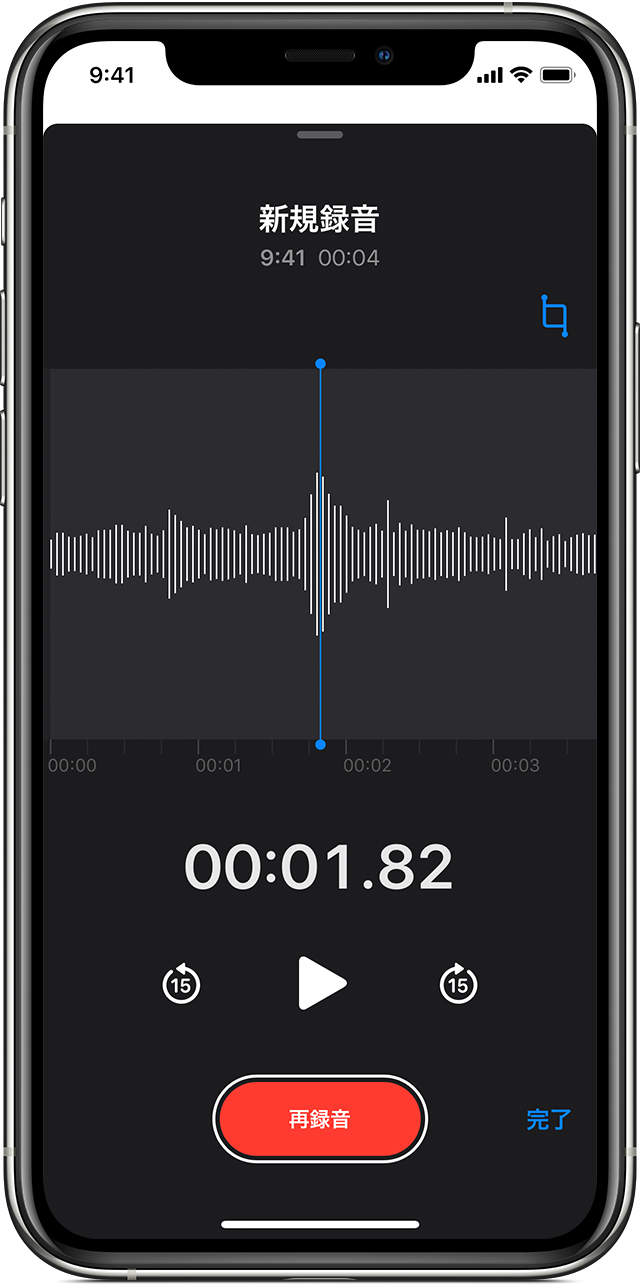This screenshot has height=1286, width=640.
Task: Play the recording
Action: (x=321, y=983)
